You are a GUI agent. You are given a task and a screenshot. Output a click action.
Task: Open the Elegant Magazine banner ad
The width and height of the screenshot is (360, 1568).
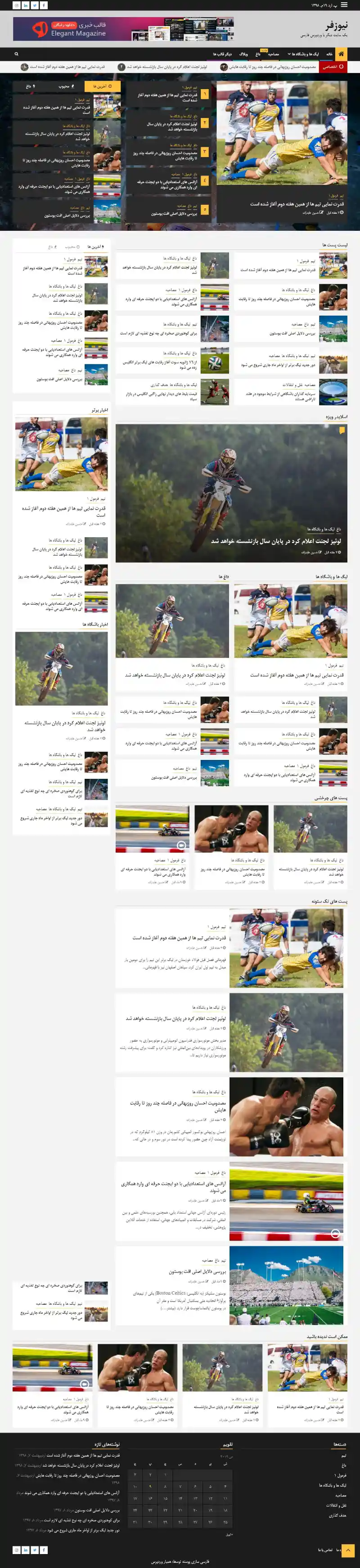click(x=123, y=29)
